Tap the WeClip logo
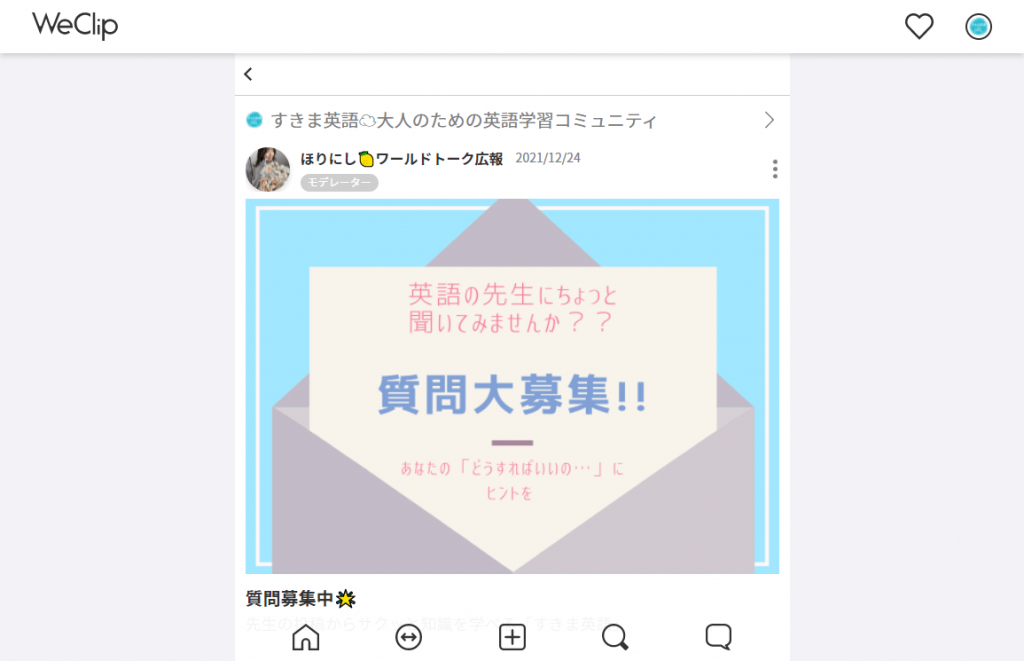This screenshot has height=661, width=1024. tap(75, 25)
